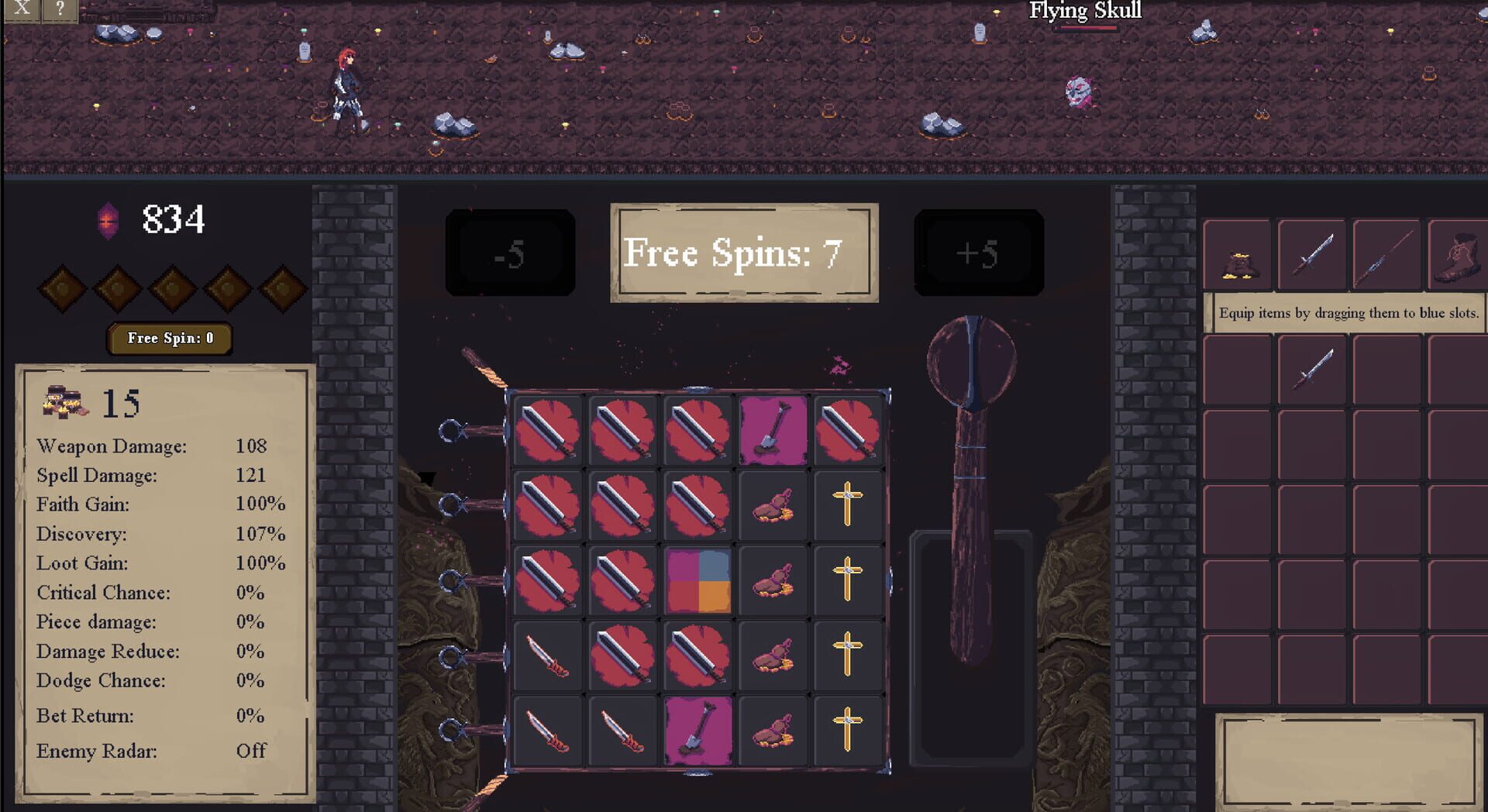The height and width of the screenshot is (812, 1488).
Task: Open the question mark help
Action: 60,9
